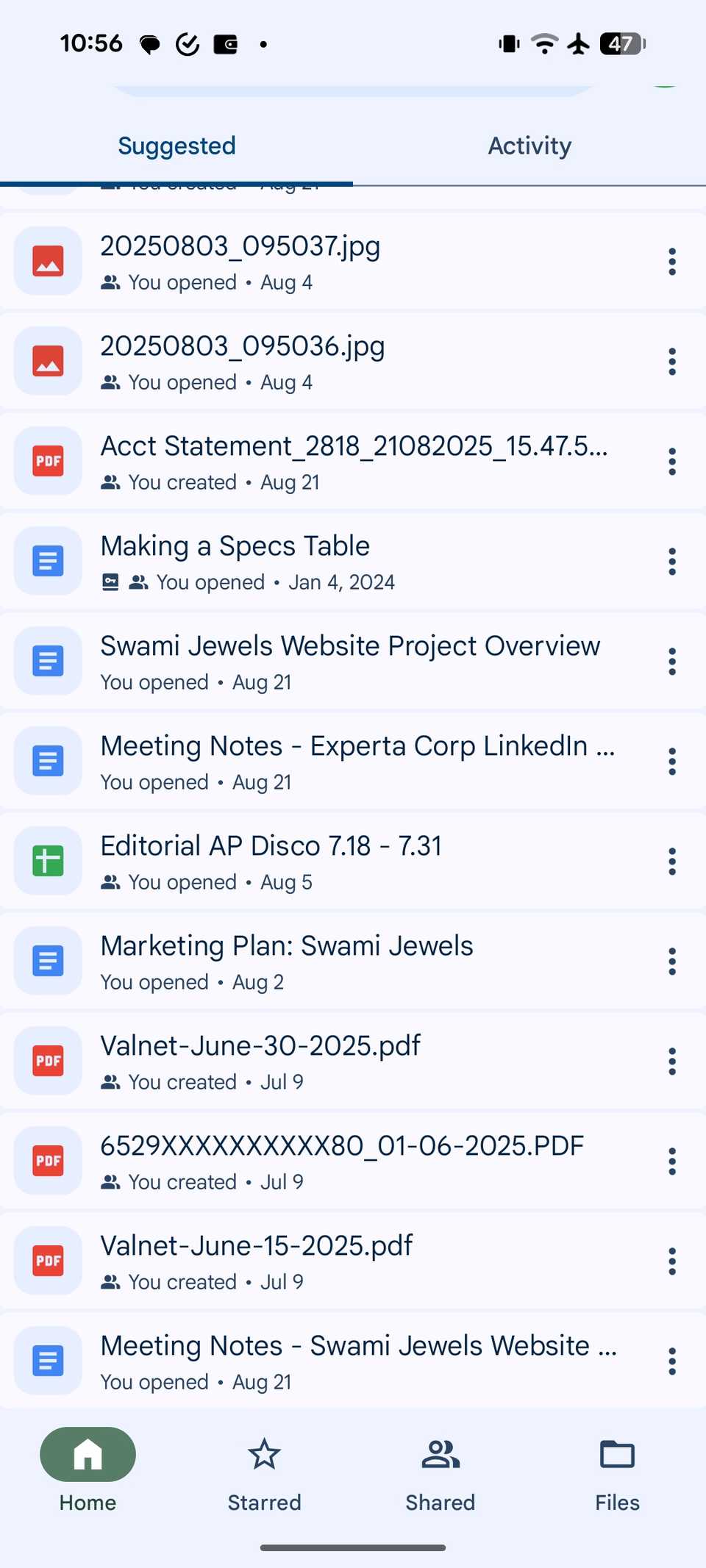706x1568 pixels.
Task: Tap the battery indicator in the status bar
Action: click(x=621, y=43)
